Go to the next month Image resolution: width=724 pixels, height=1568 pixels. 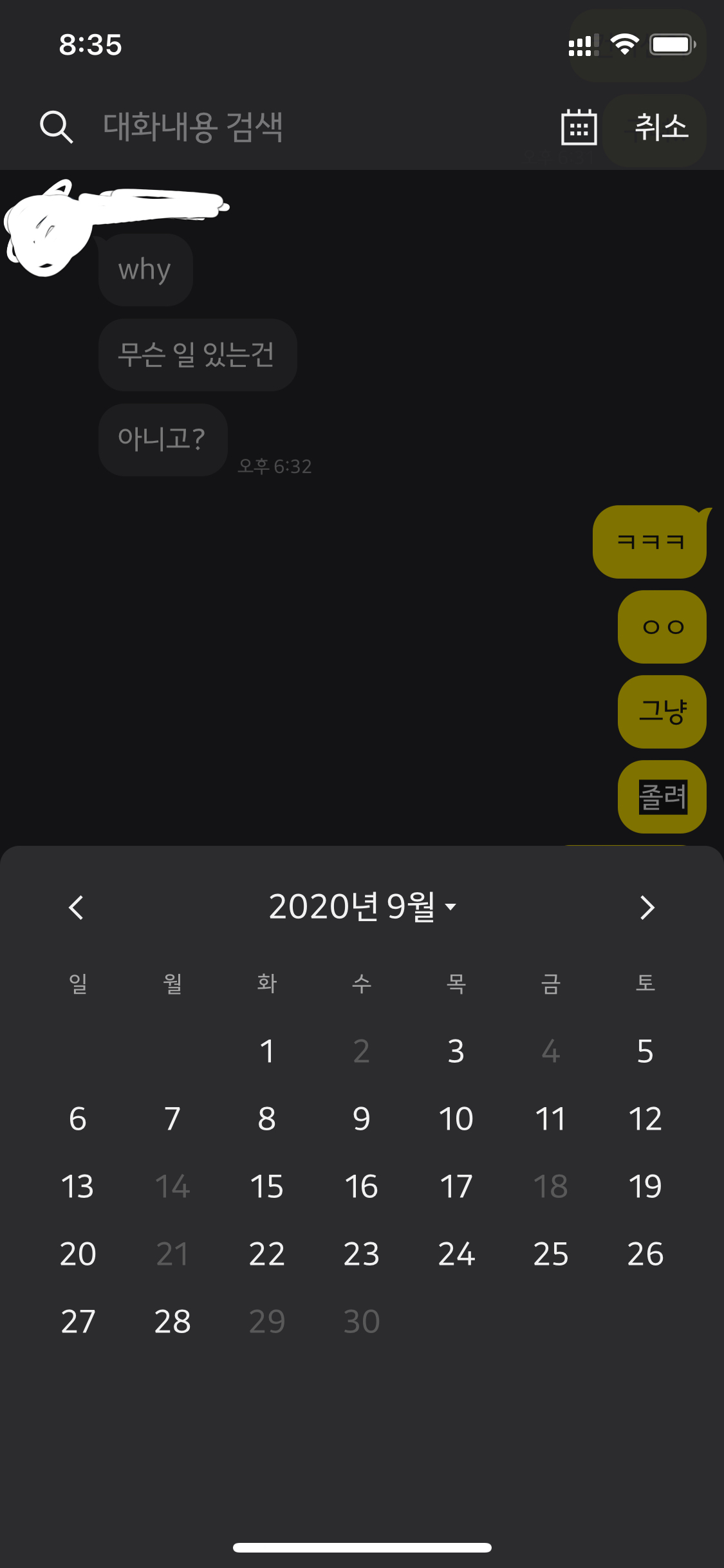647,908
